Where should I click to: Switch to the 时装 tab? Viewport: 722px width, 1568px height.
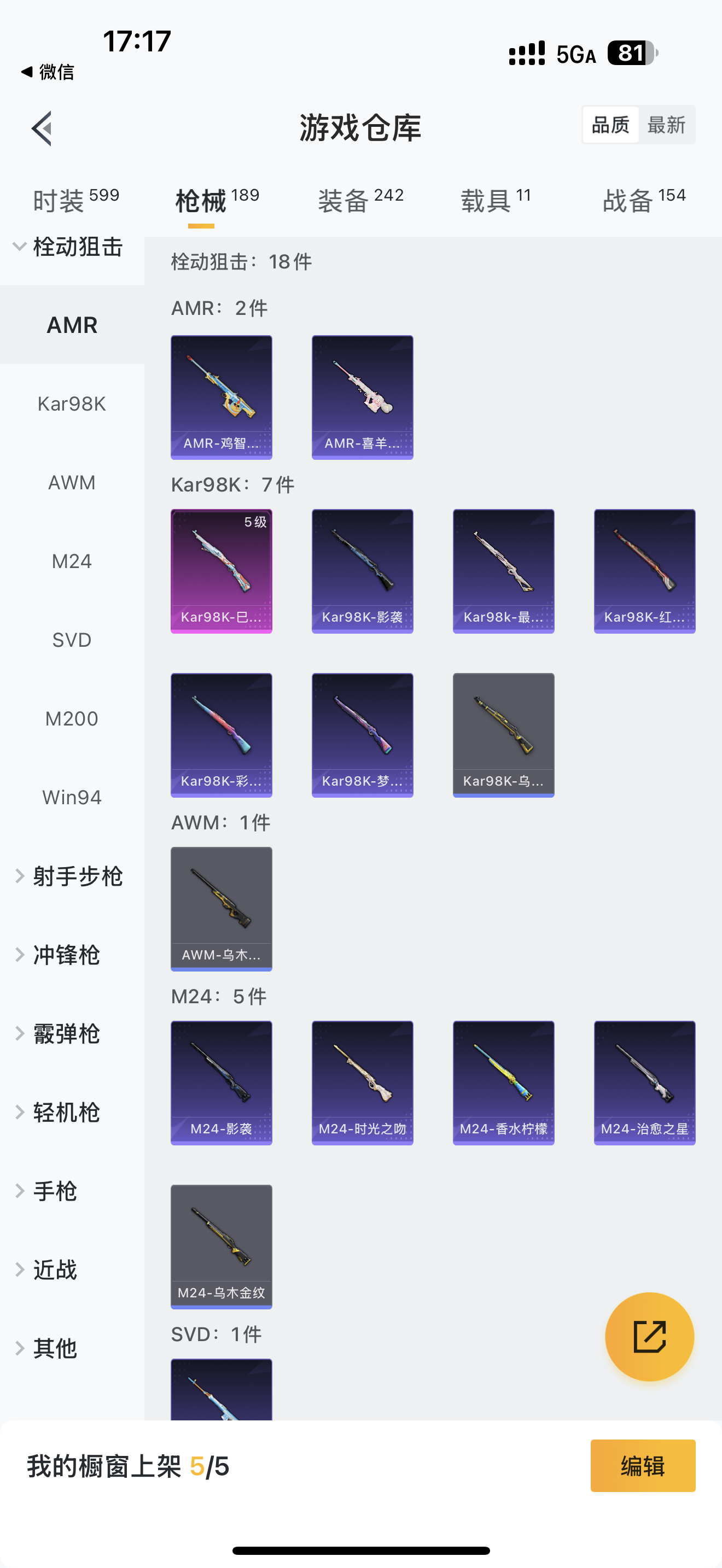tap(75, 200)
